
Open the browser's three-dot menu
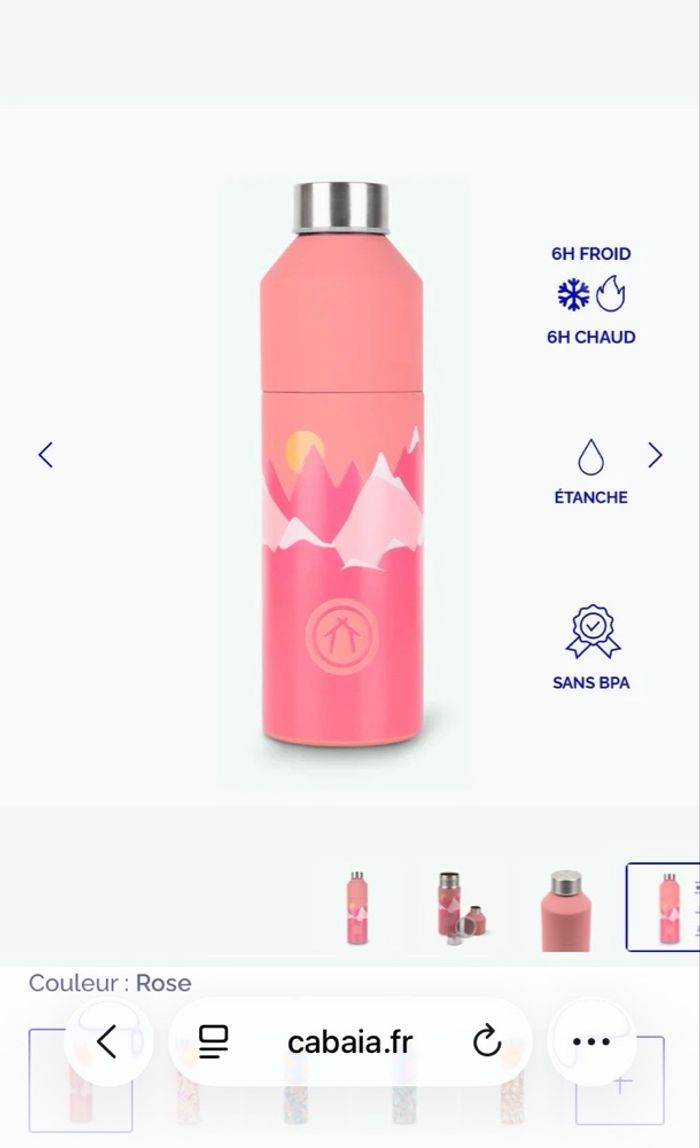(591, 1042)
